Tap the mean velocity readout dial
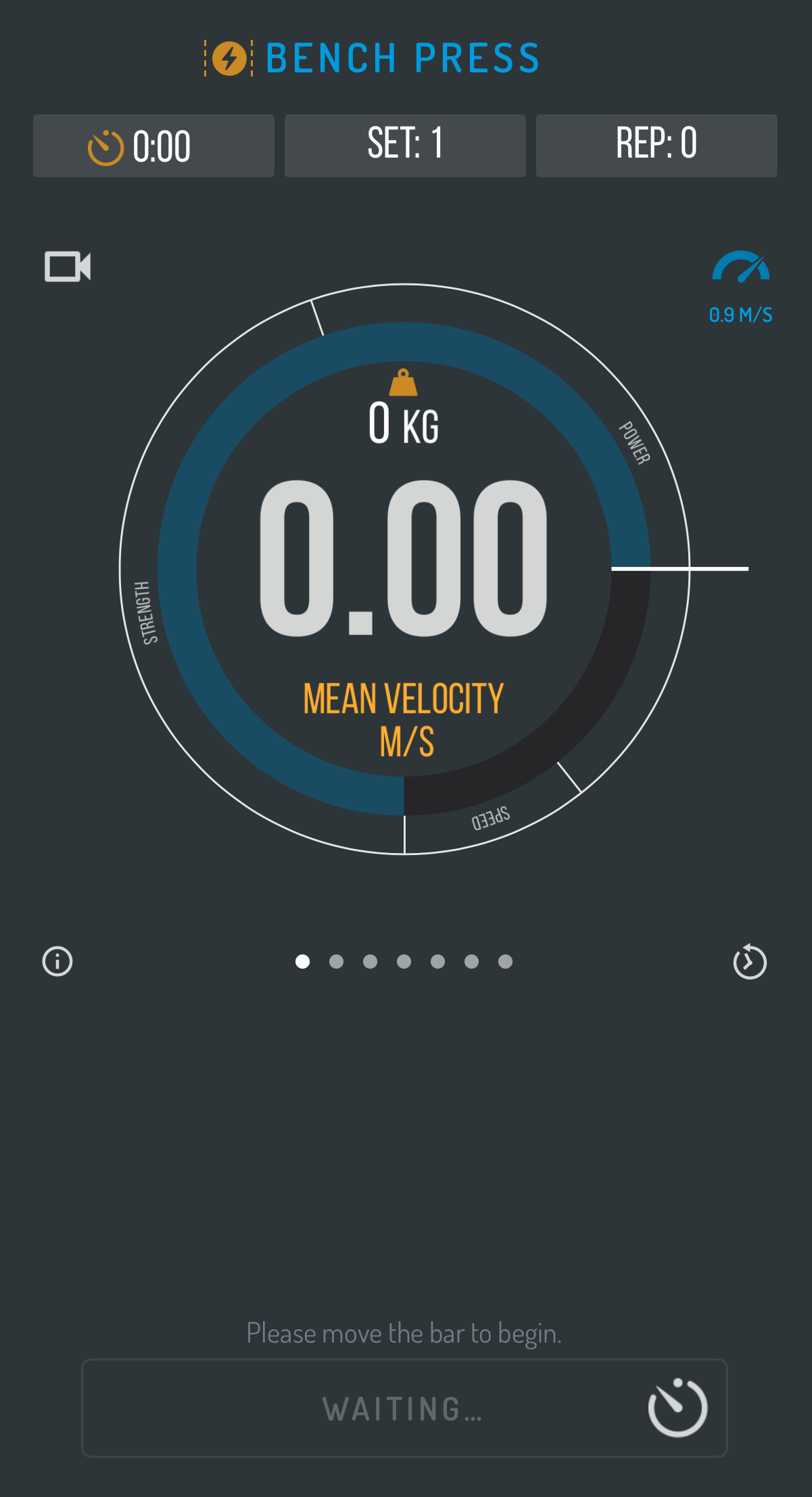Screen dimensions: 812x1497 click(x=404, y=569)
